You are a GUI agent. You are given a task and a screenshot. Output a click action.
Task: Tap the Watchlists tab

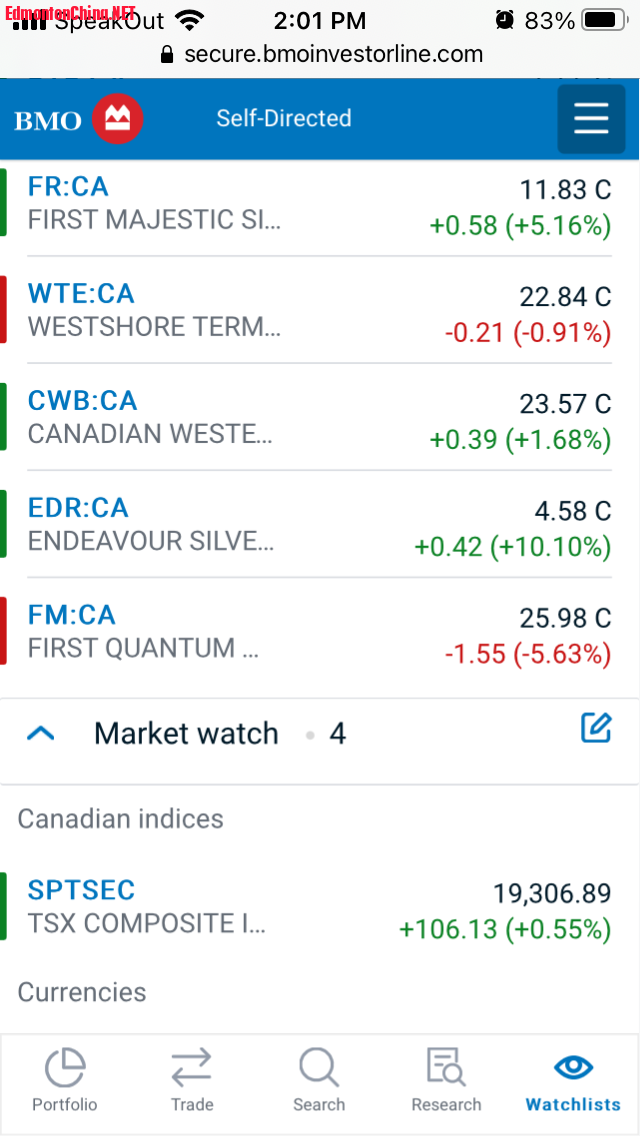coord(573,1080)
